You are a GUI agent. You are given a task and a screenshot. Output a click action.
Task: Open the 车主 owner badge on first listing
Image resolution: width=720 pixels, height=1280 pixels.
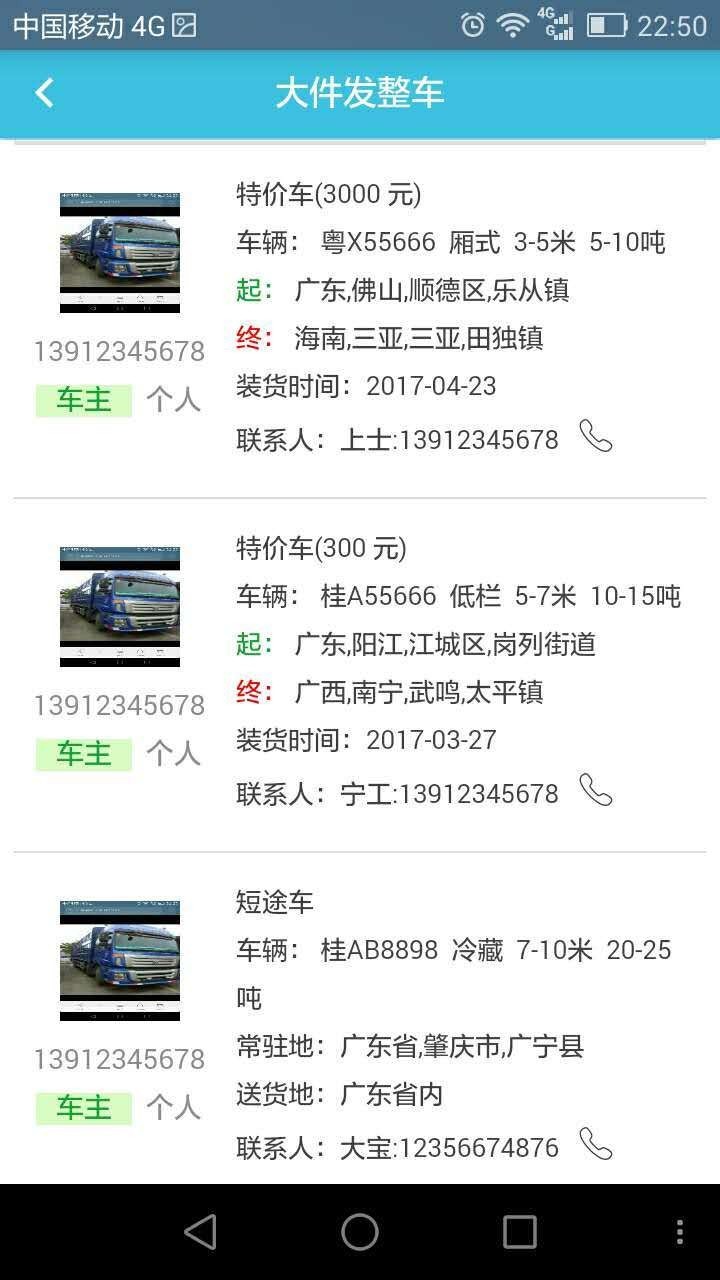[x=83, y=399]
